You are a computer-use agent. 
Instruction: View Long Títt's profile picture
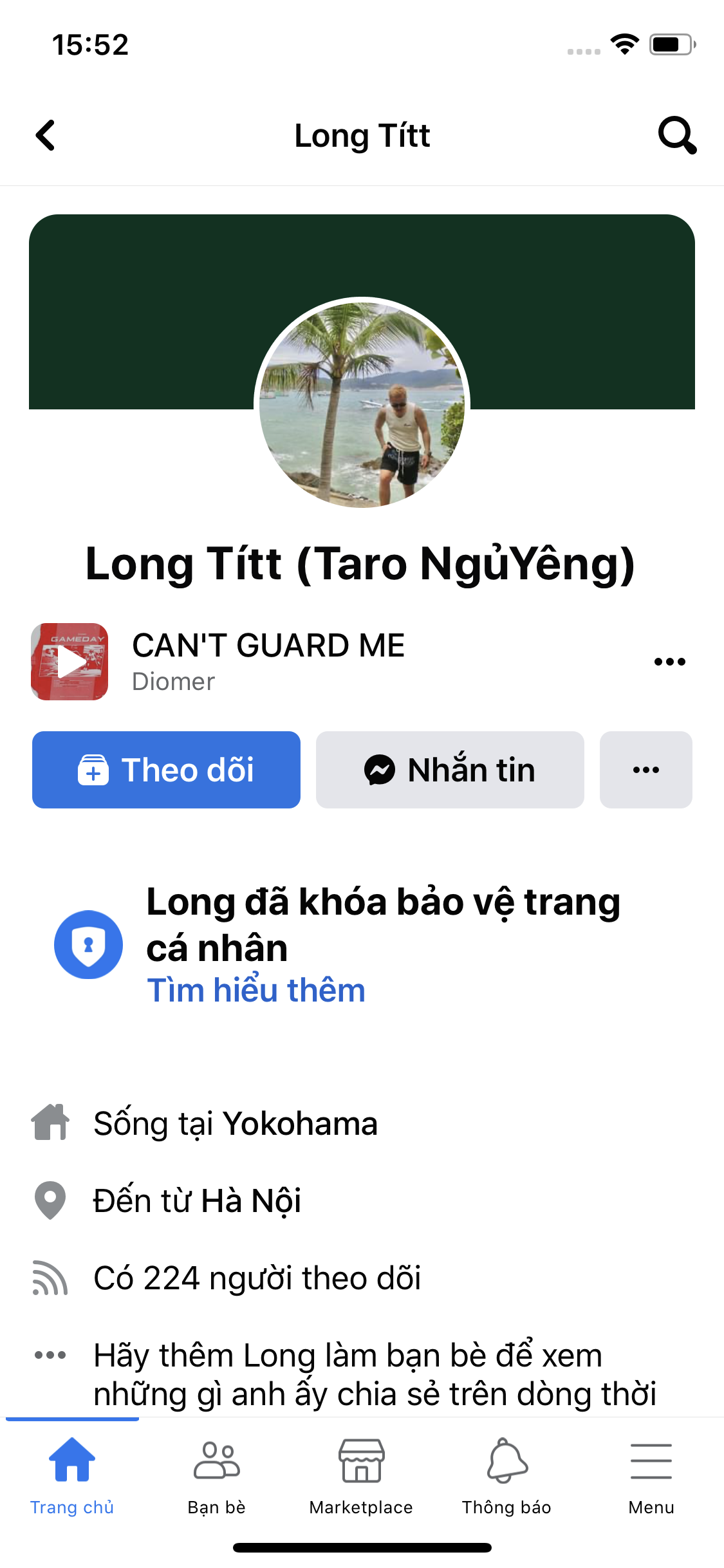pos(362,404)
